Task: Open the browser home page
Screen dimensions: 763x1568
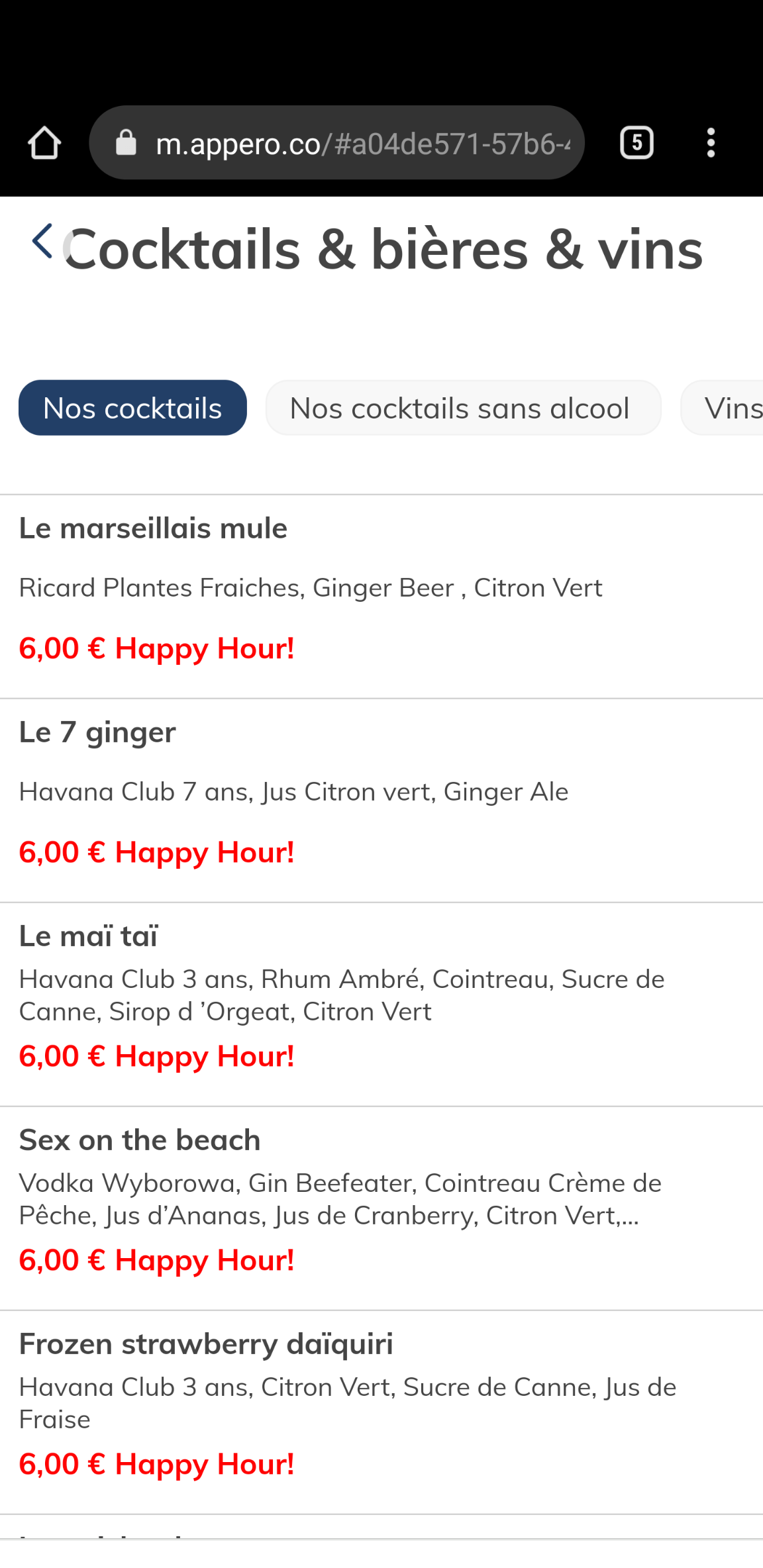Action: click(x=44, y=143)
